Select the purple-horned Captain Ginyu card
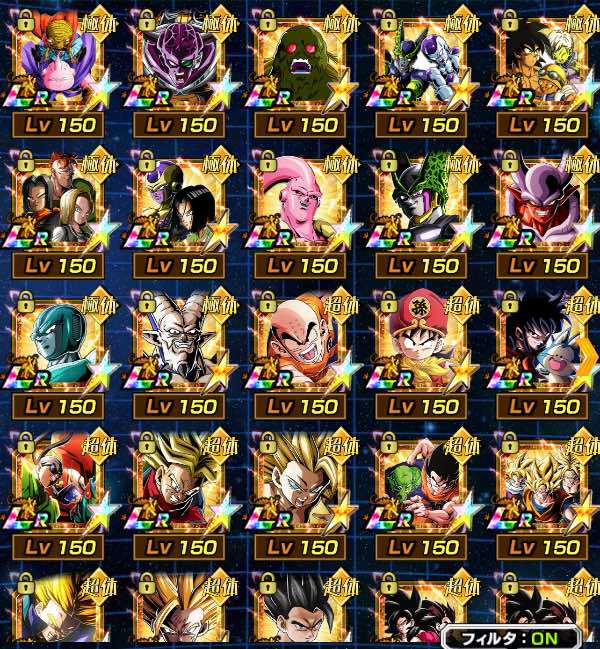Screen dimensions: 600x649 coord(181,65)
